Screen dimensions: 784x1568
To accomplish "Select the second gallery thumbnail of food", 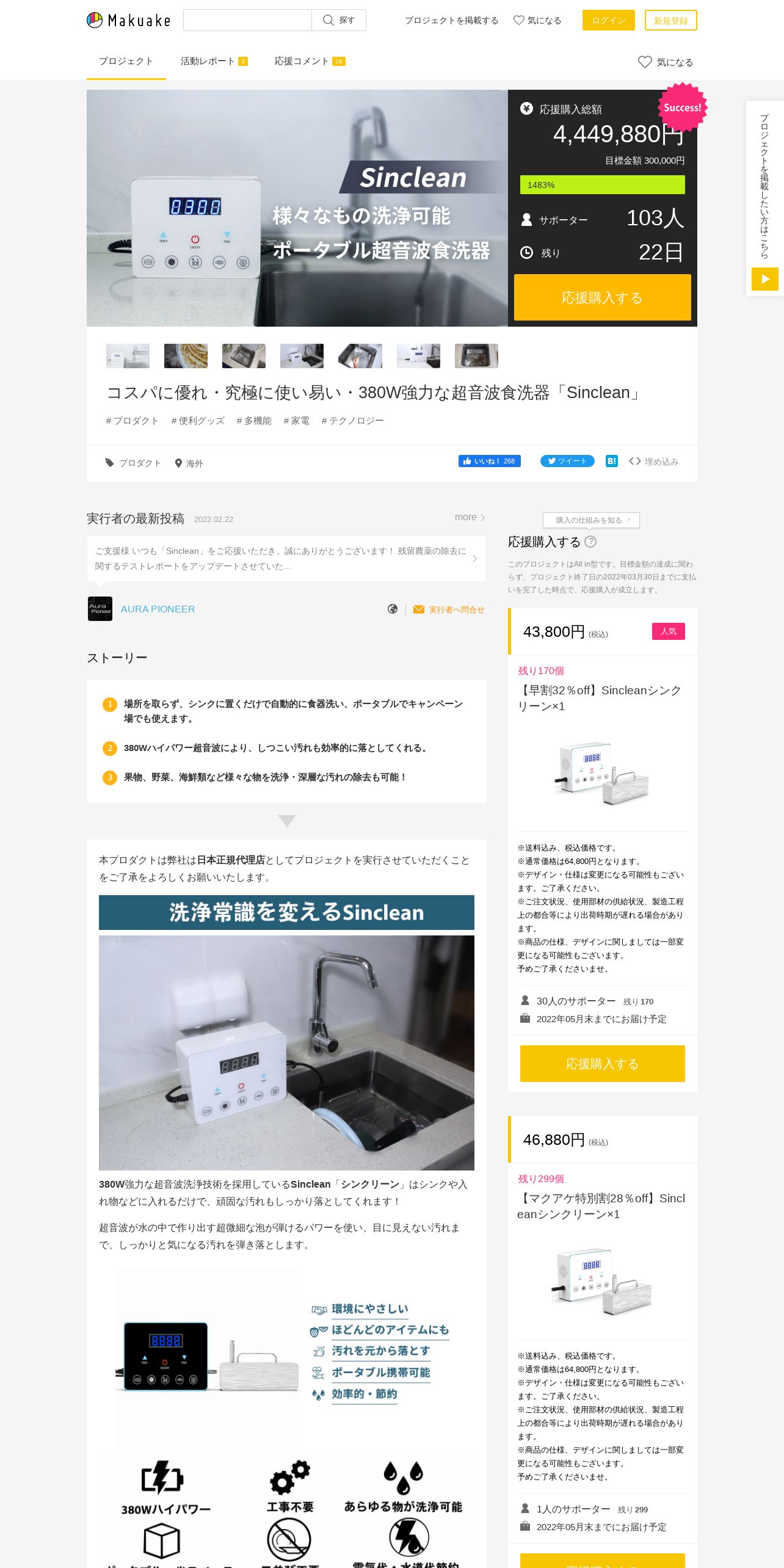I will (x=186, y=356).
